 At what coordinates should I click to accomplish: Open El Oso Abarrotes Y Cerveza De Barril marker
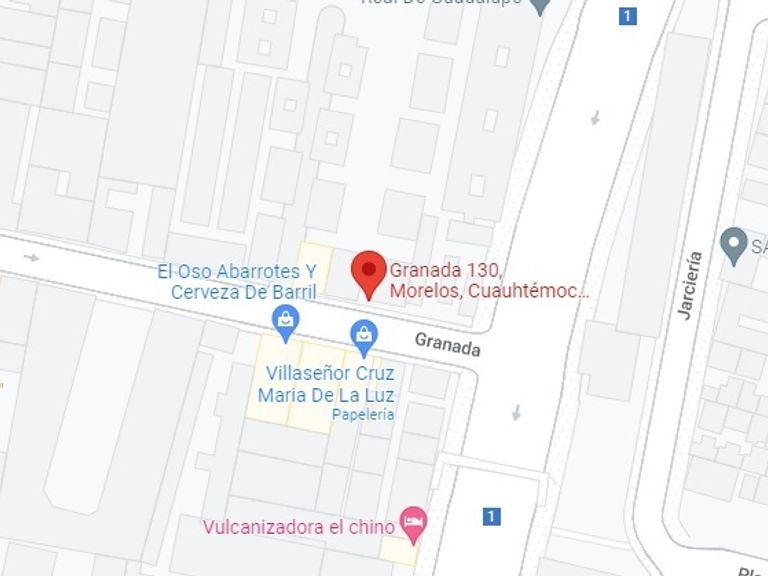point(285,321)
